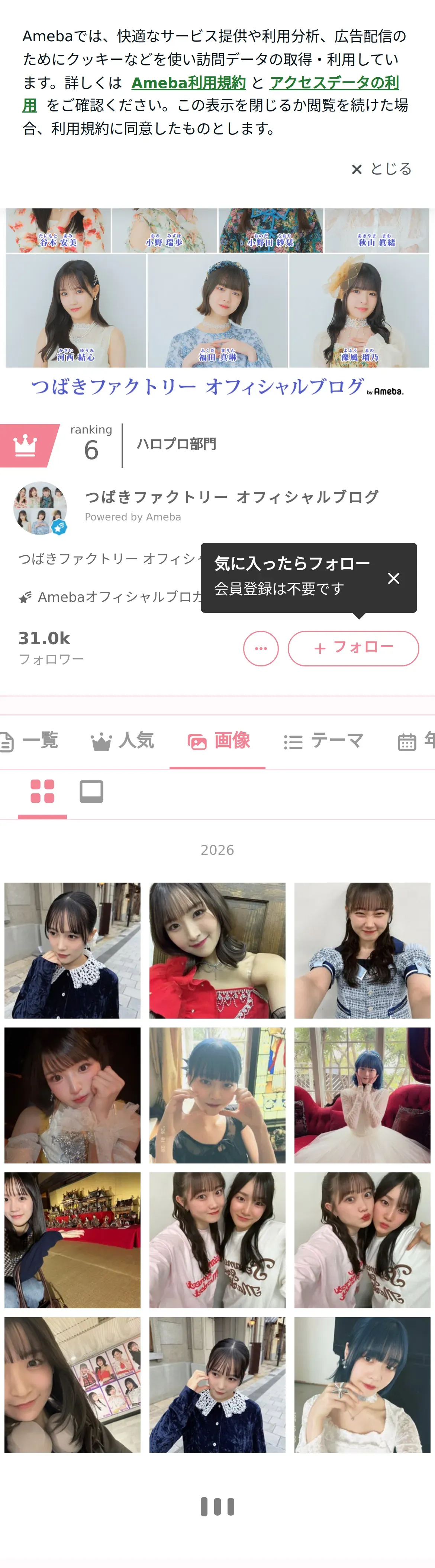The height and width of the screenshot is (1568, 435).
Task: Open the photo of girl in red dress
Action: pyautogui.click(x=217, y=950)
